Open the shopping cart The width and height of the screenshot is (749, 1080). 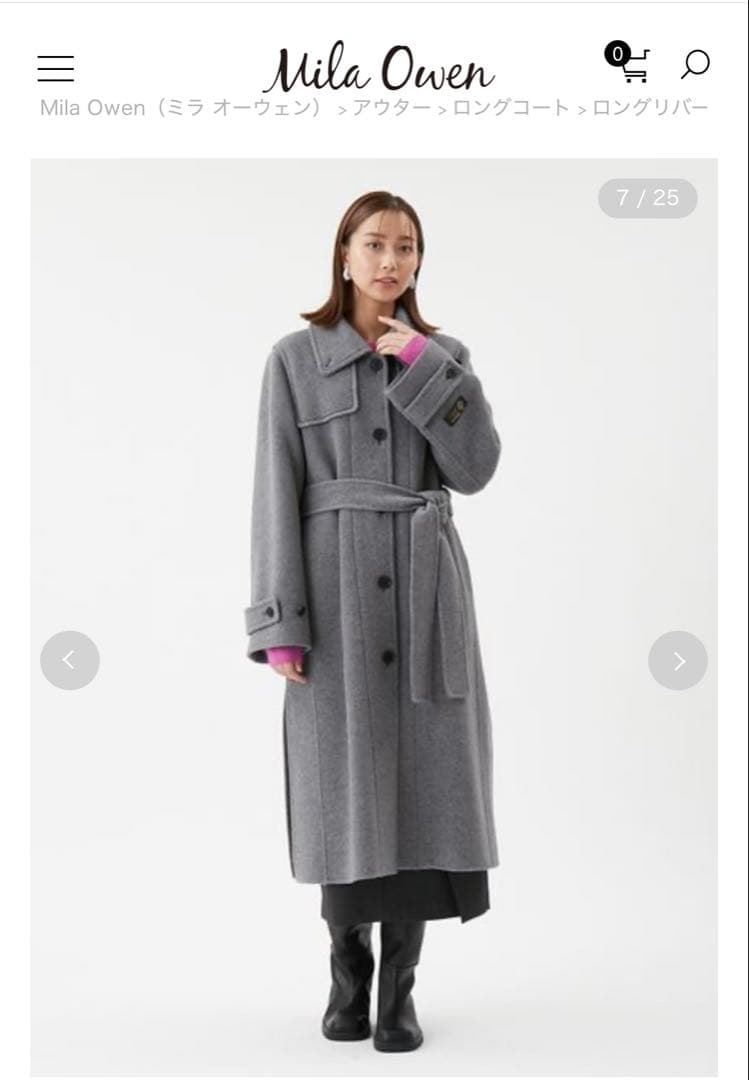tap(629, 63)
